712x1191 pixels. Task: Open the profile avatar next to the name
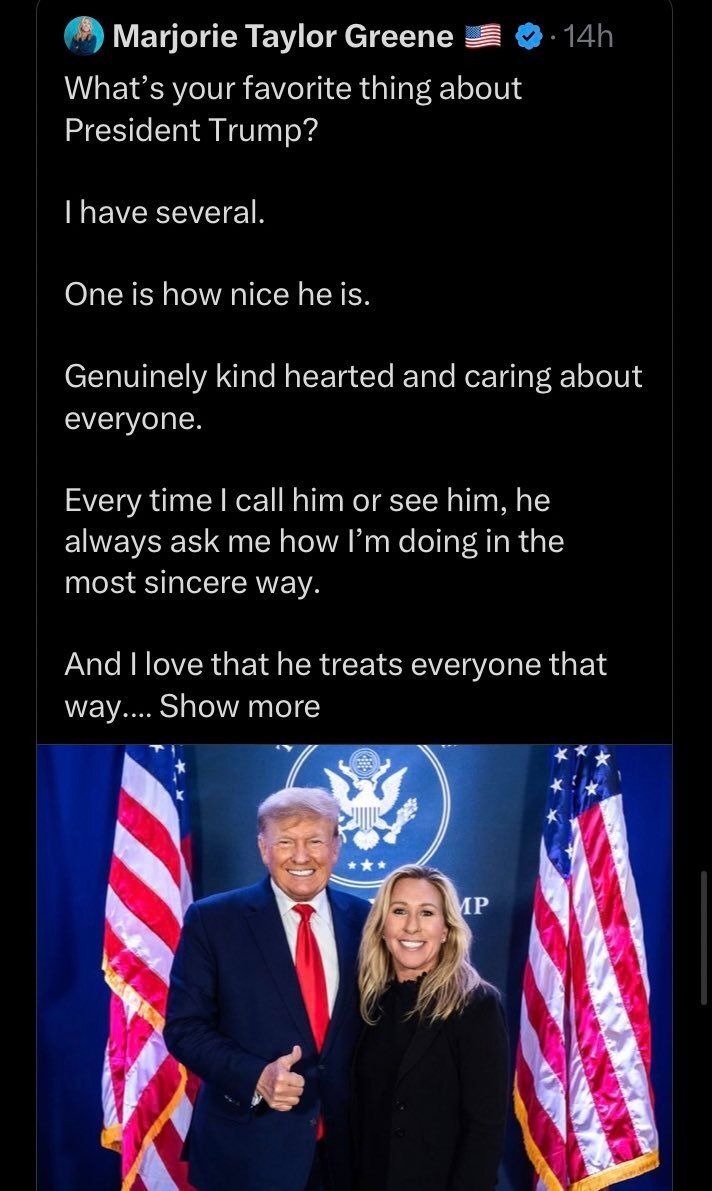click(x=83, y=37)
